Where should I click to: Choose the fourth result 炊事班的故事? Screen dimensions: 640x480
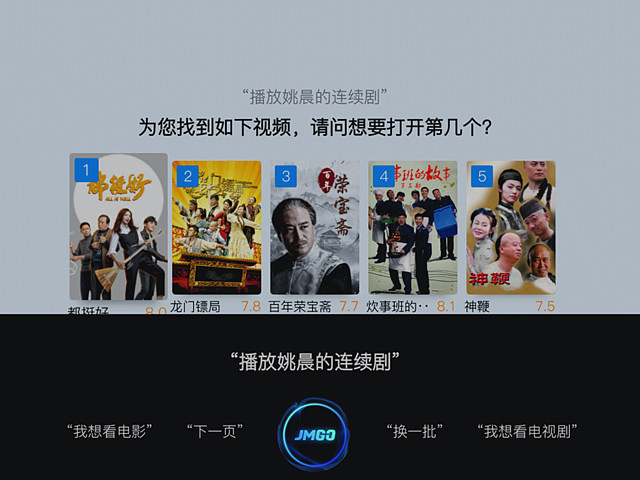click(x=412, y=228)
